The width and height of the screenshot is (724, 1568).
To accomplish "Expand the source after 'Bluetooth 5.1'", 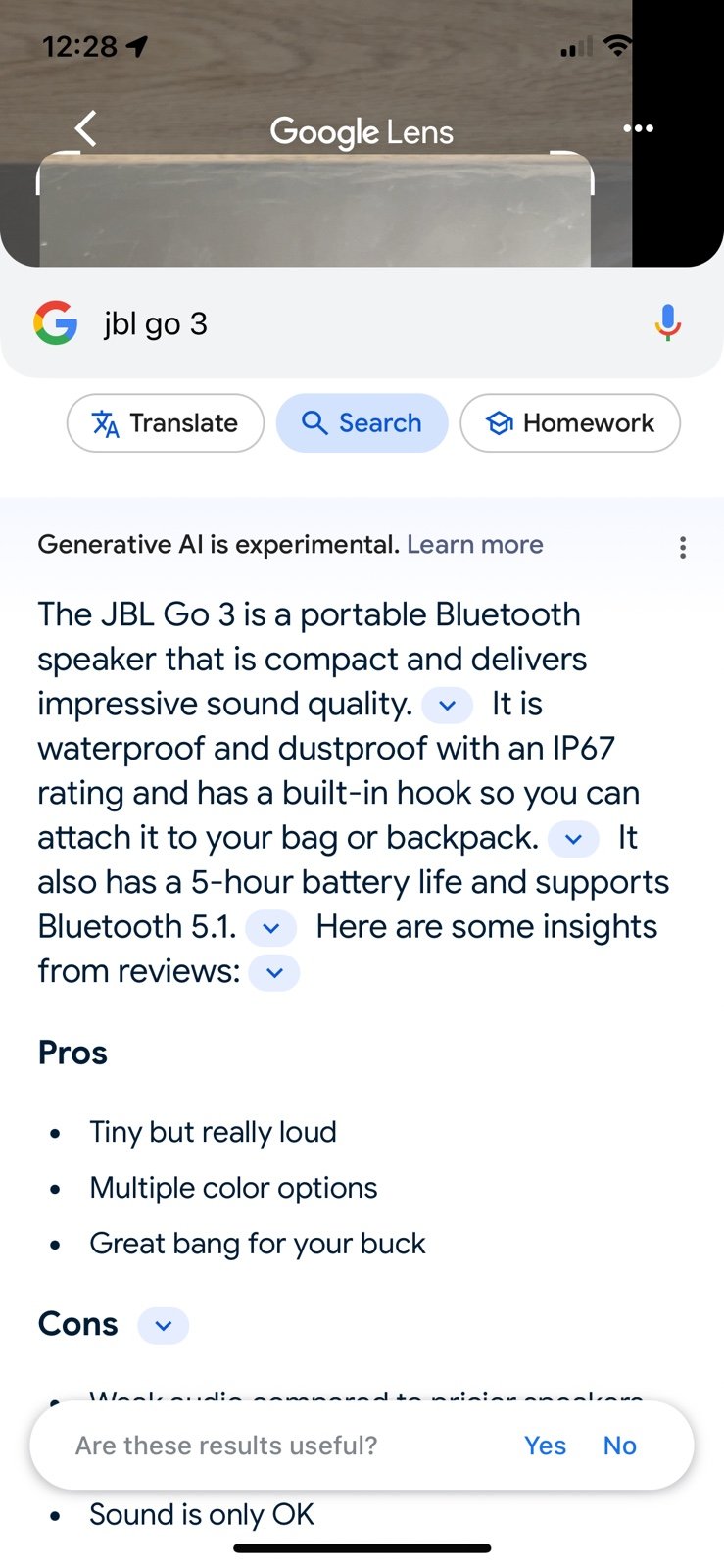I will click(x=271, y=928).
